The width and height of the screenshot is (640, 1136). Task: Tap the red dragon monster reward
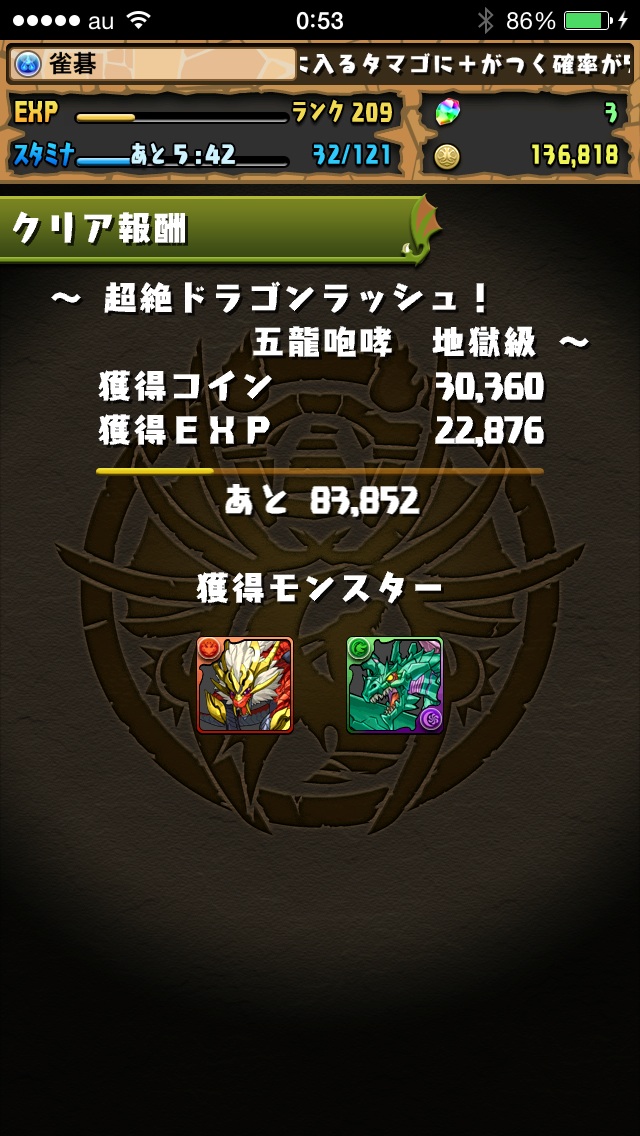pos(245,685)
